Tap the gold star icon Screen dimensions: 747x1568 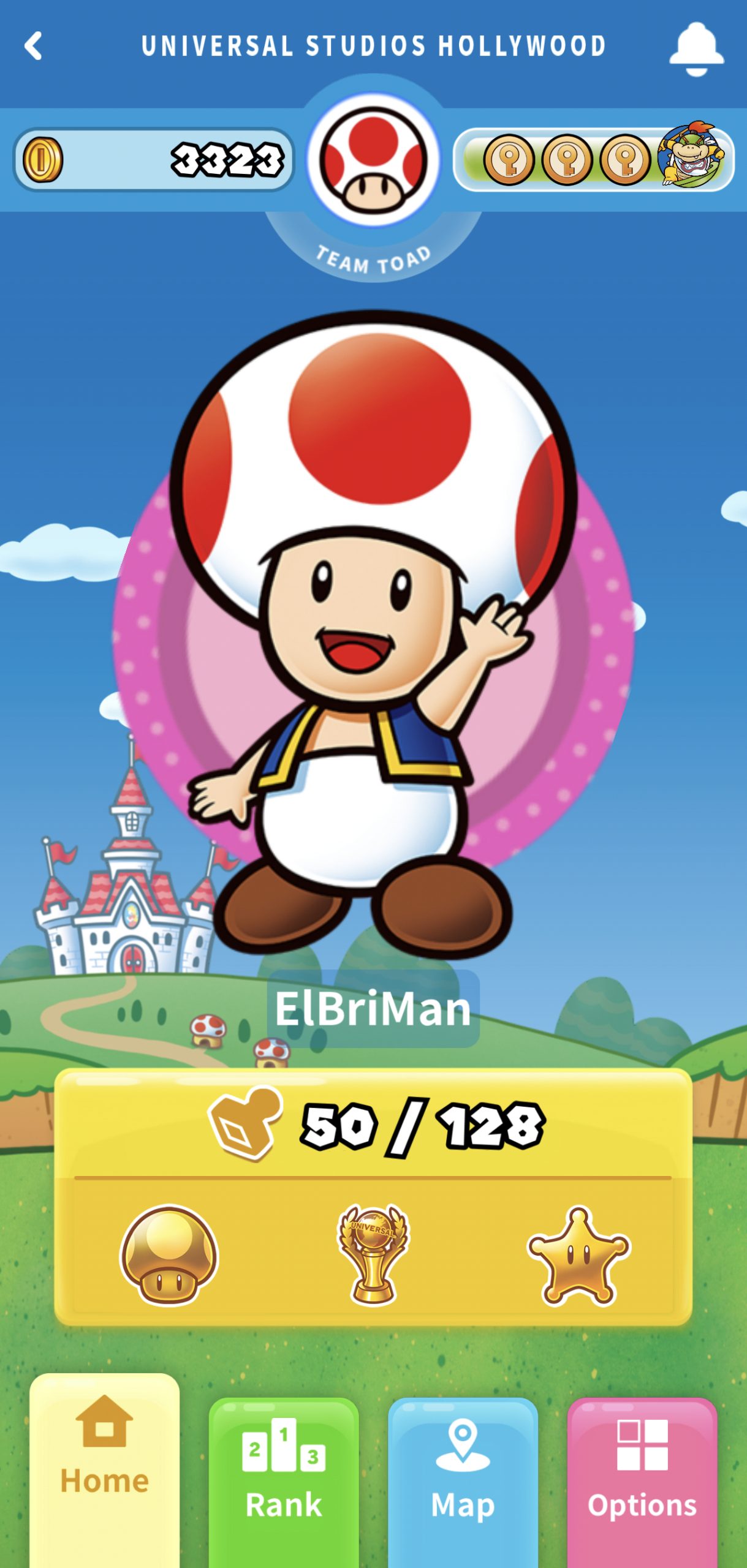click(578, 1255)
